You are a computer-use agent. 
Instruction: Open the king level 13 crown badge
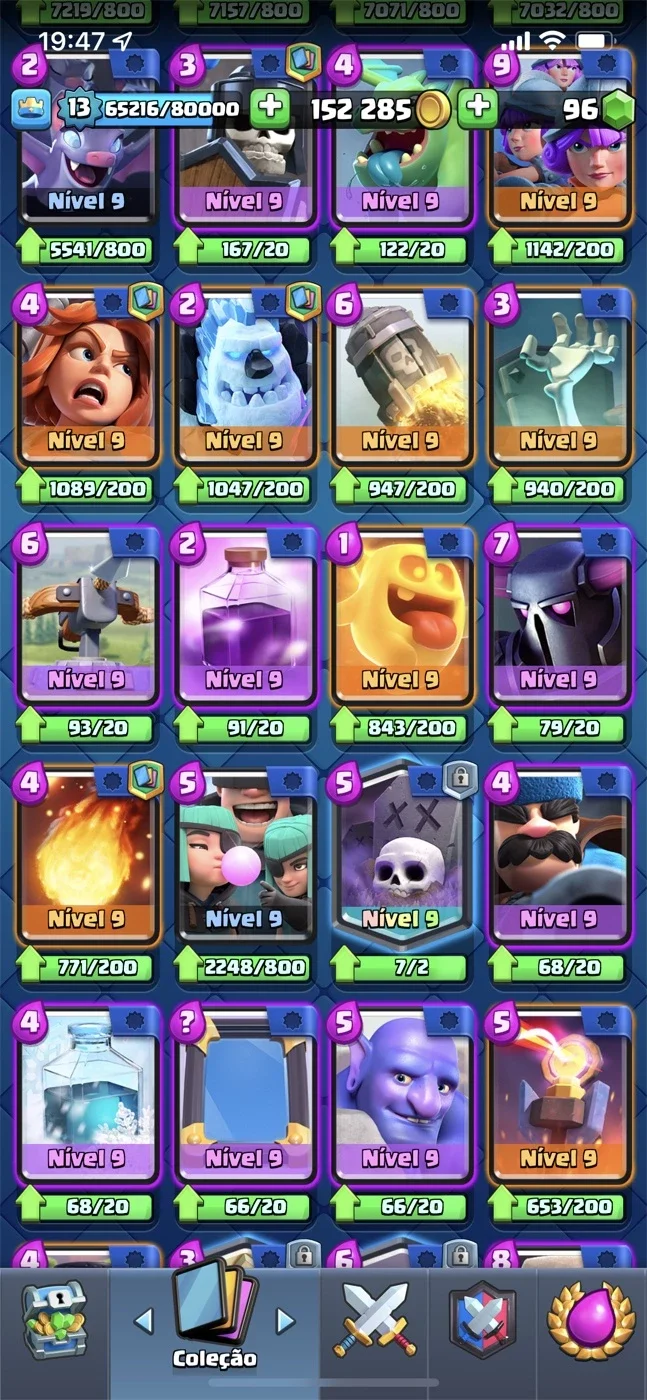click(x=31, y=108)
